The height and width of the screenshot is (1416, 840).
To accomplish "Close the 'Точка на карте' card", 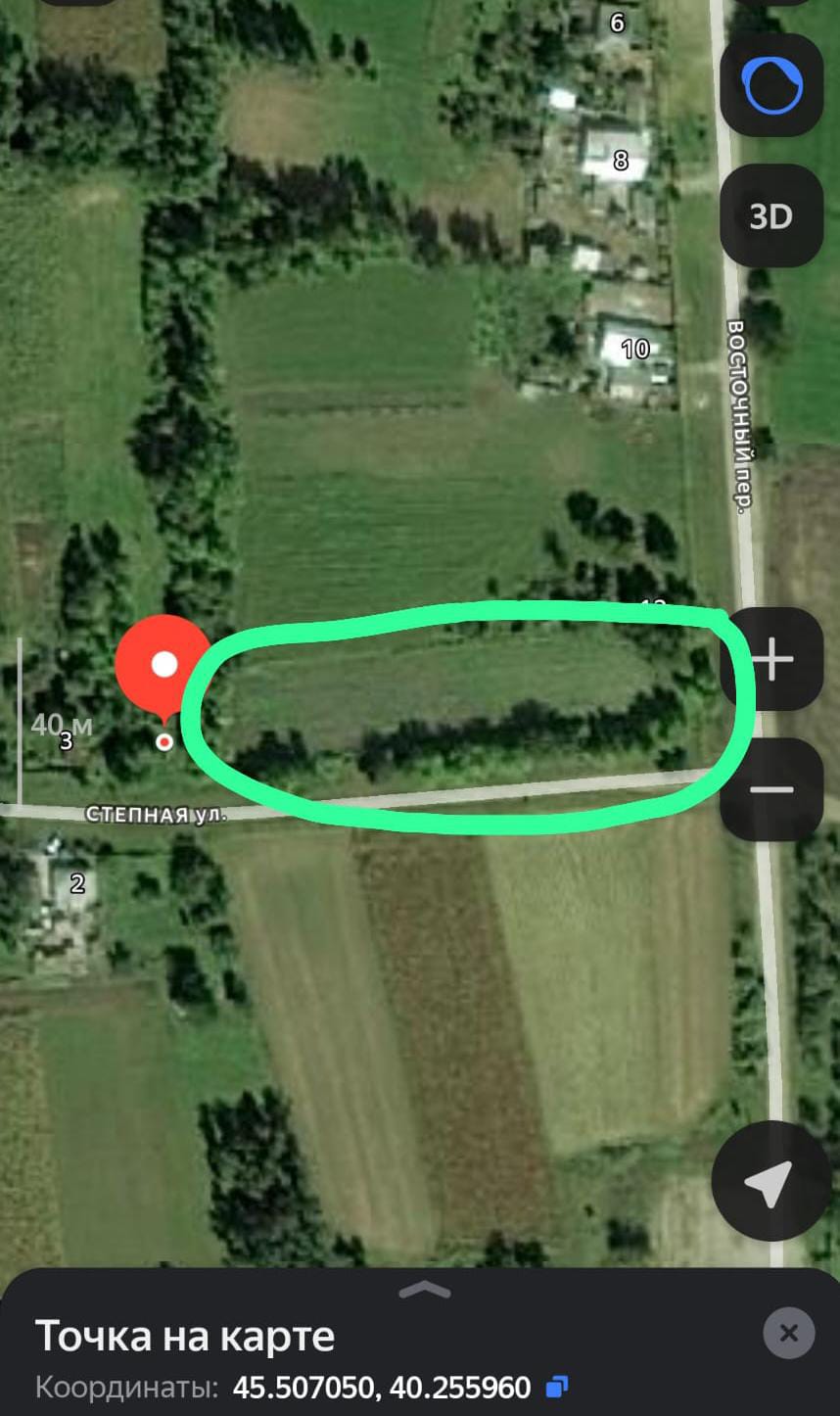I will [x=788, y=1333].
